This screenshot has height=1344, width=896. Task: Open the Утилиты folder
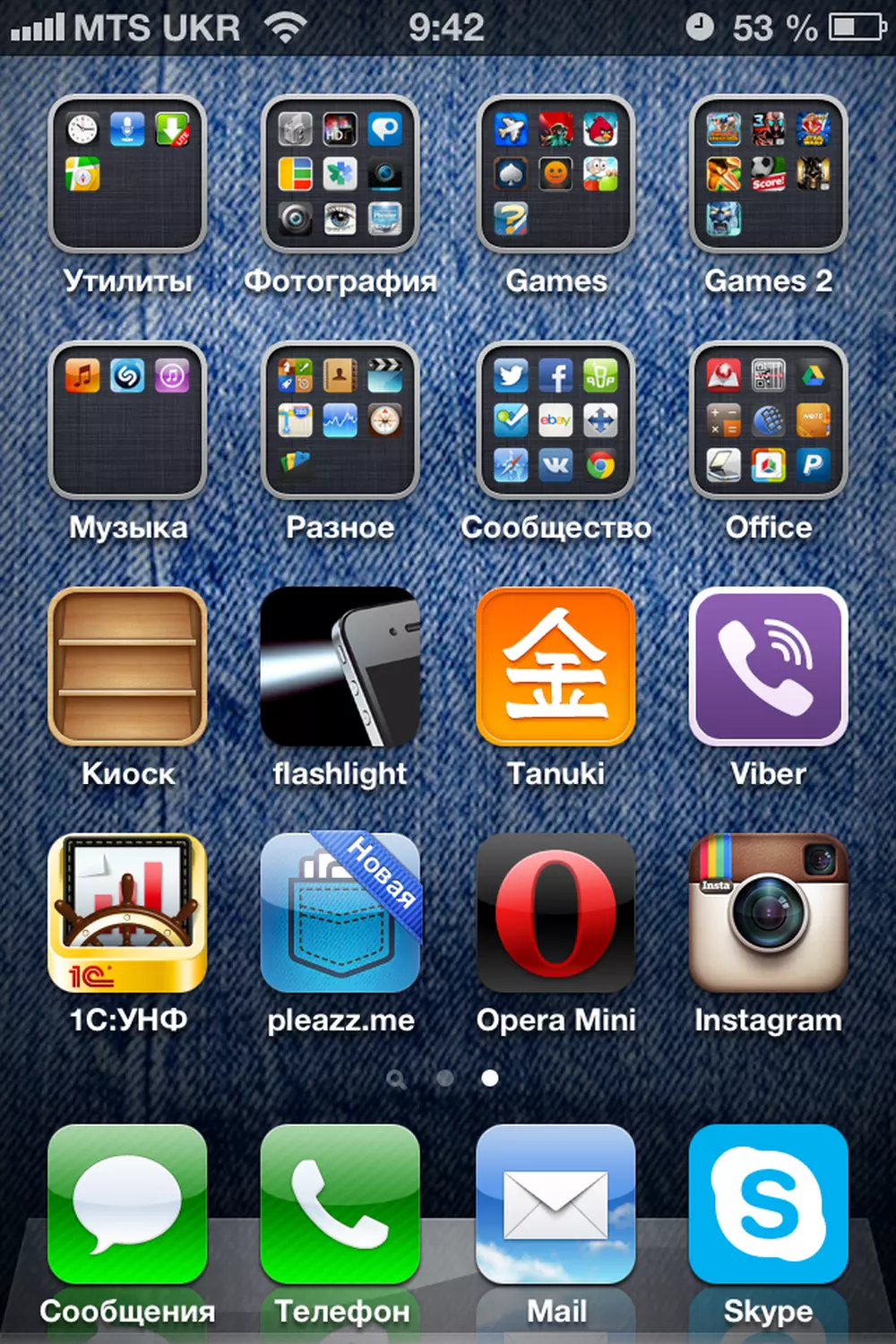[x=127, y=174]
